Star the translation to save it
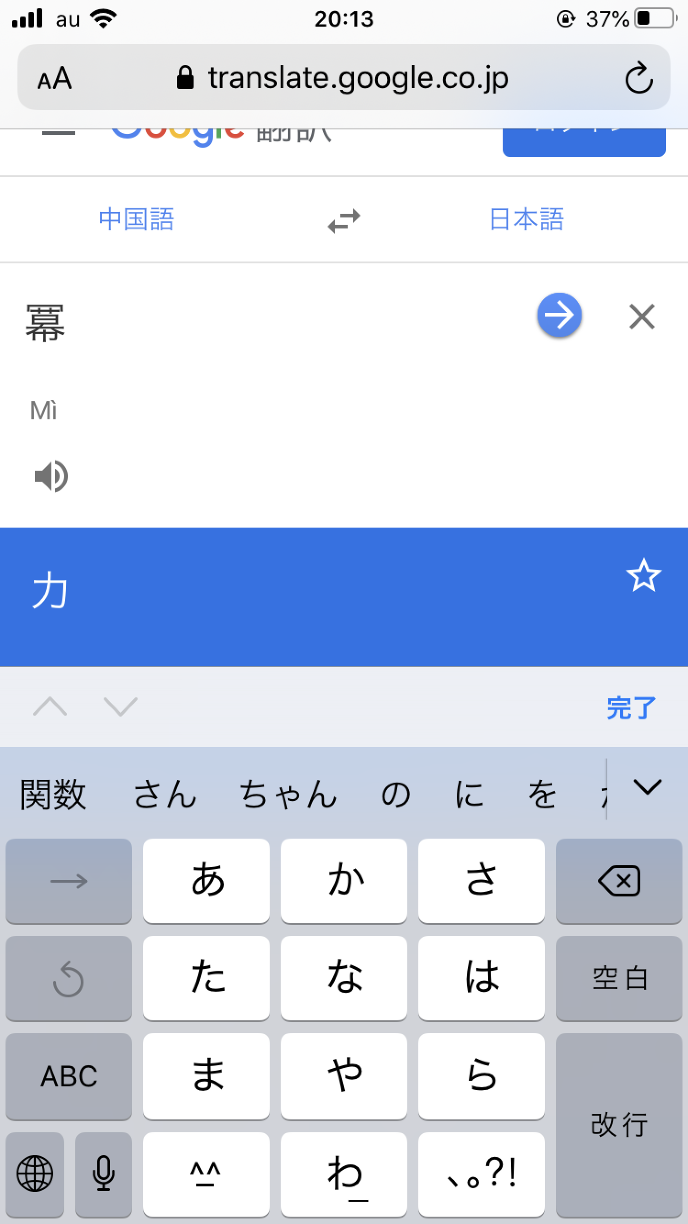Image resolution: width=688 pixels, height=1224 pixels. (x=643, y=575)
